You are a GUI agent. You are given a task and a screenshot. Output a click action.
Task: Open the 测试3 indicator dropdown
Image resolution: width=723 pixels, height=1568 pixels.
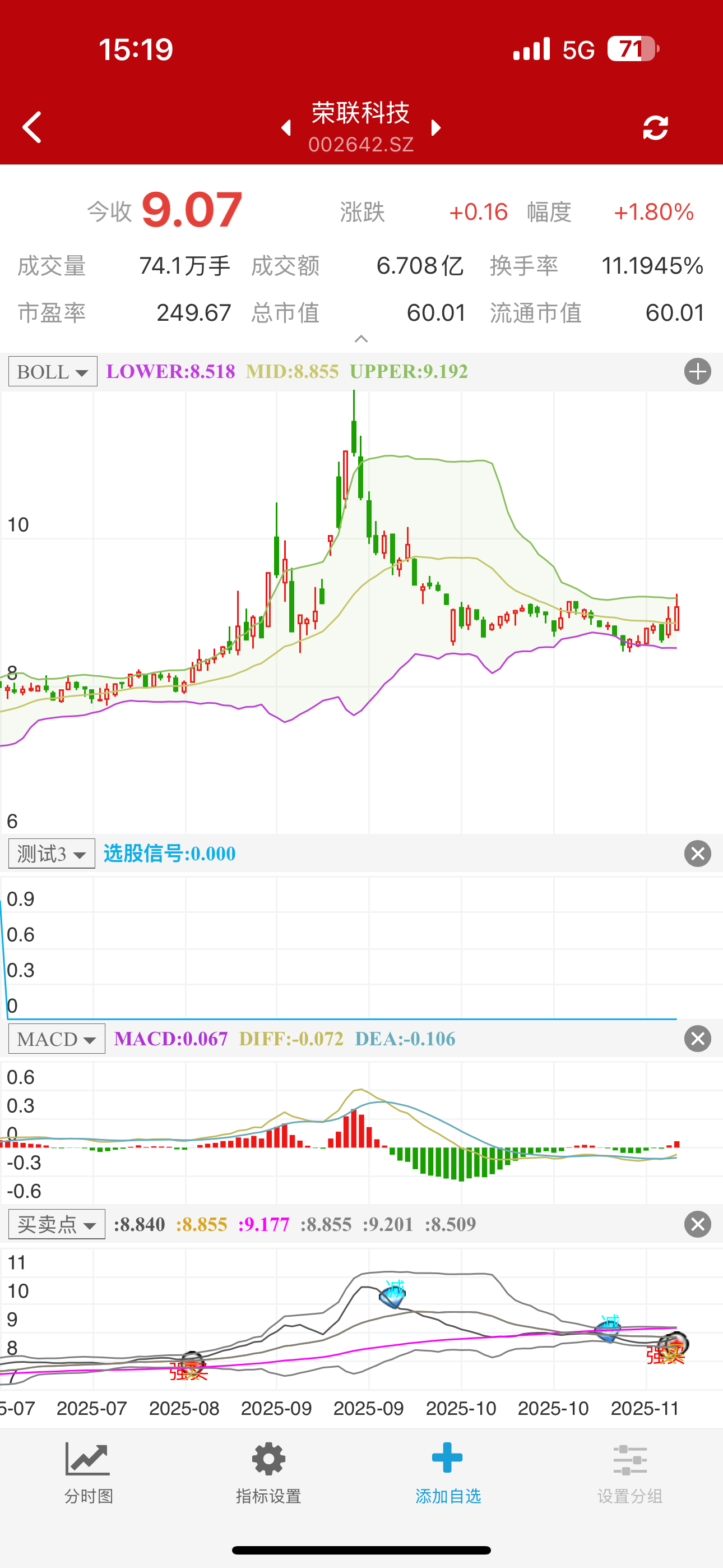[52, 854]
